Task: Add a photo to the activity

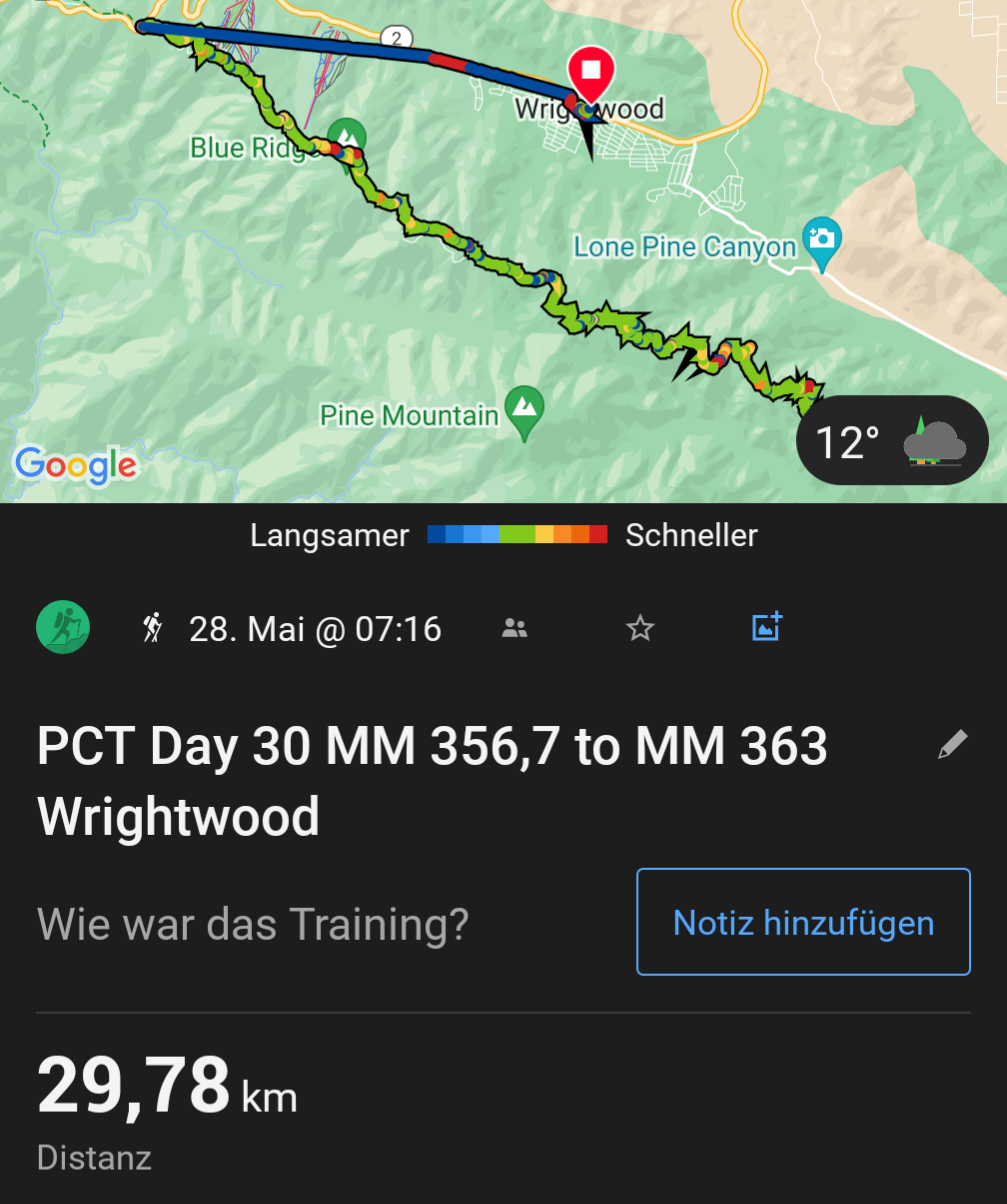Action: 766,627
